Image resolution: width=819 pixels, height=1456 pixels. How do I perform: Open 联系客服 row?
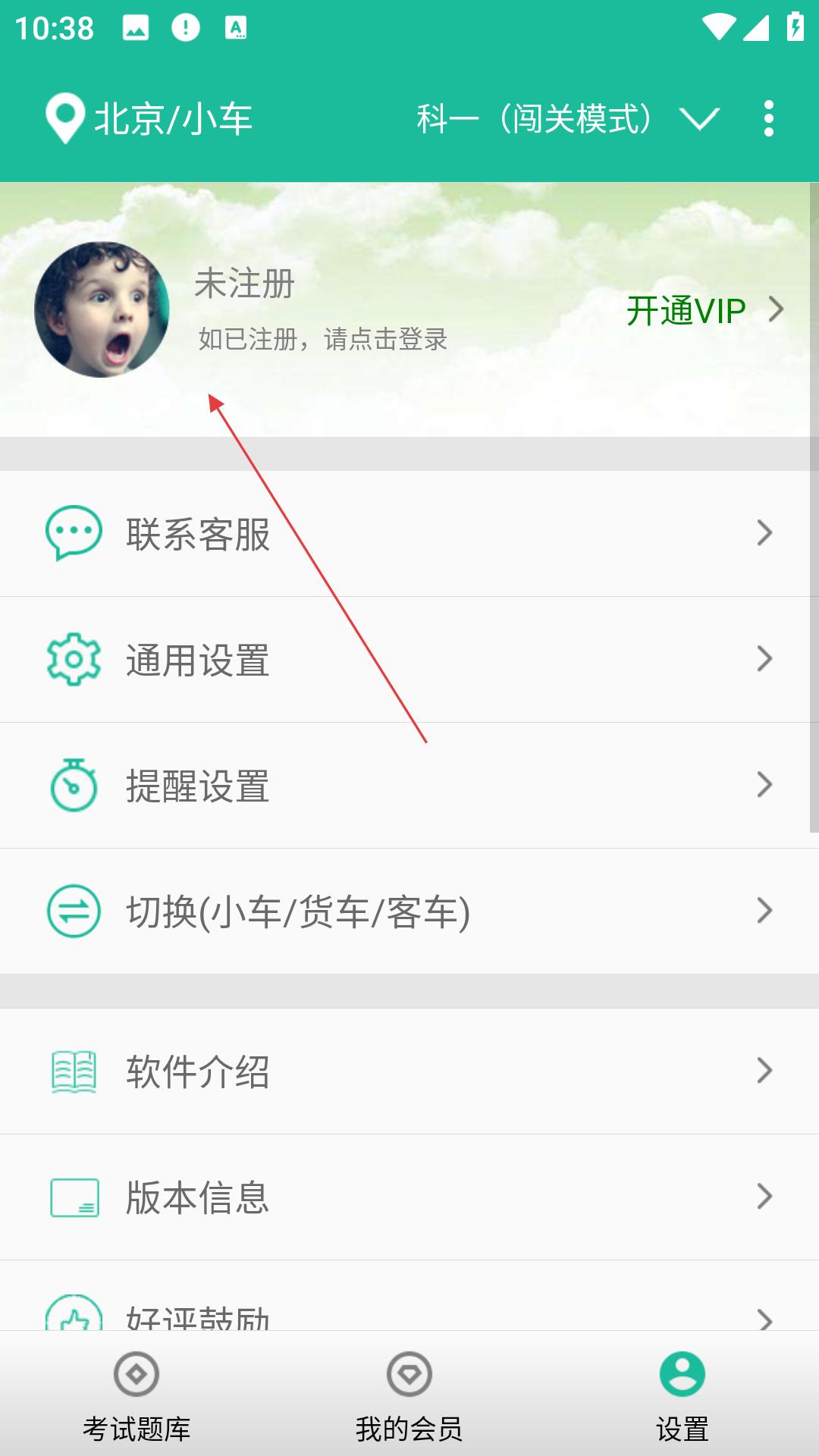click(409, 534)
